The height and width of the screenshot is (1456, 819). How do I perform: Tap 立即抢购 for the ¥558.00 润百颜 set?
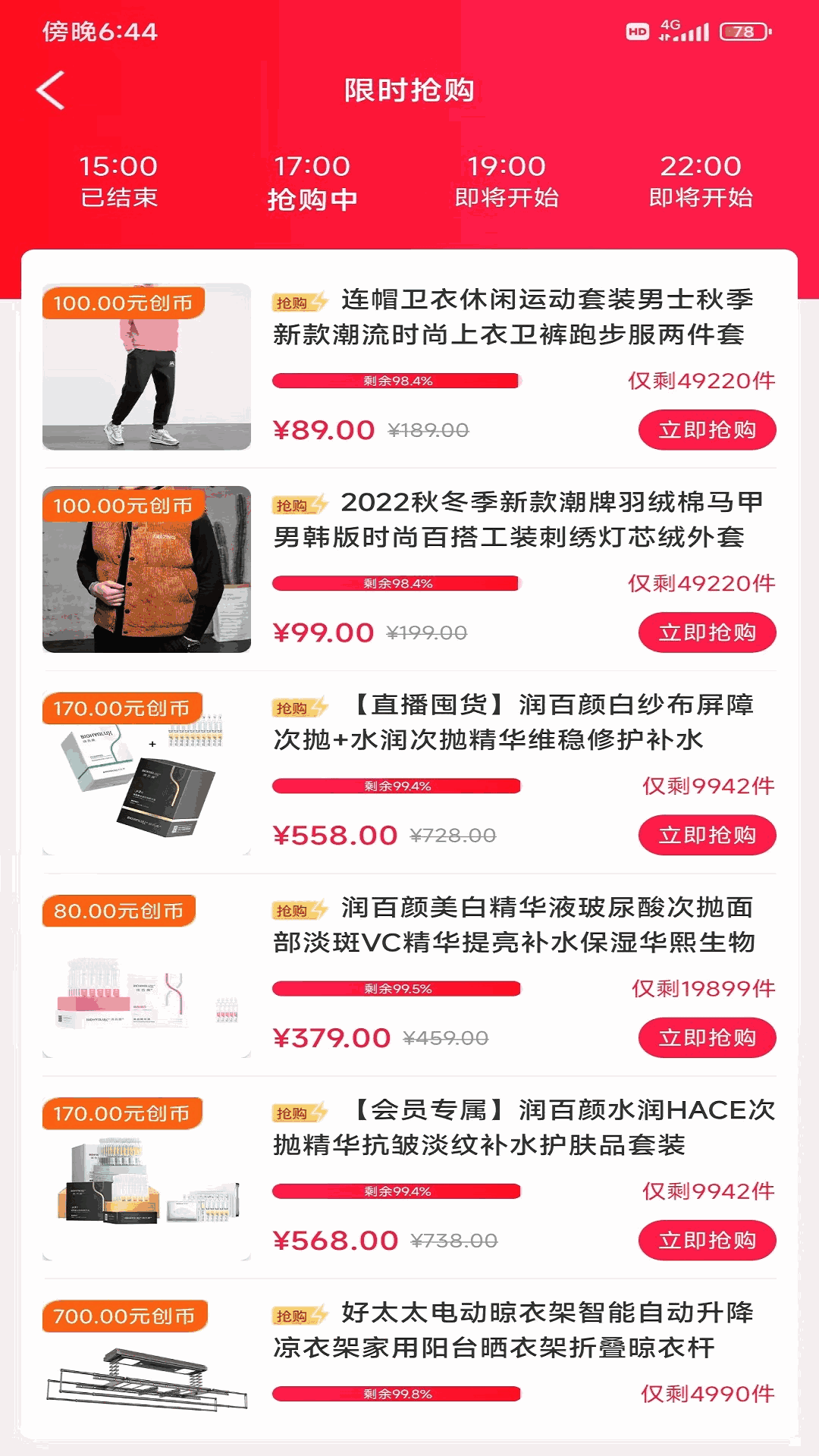(707, 835)
